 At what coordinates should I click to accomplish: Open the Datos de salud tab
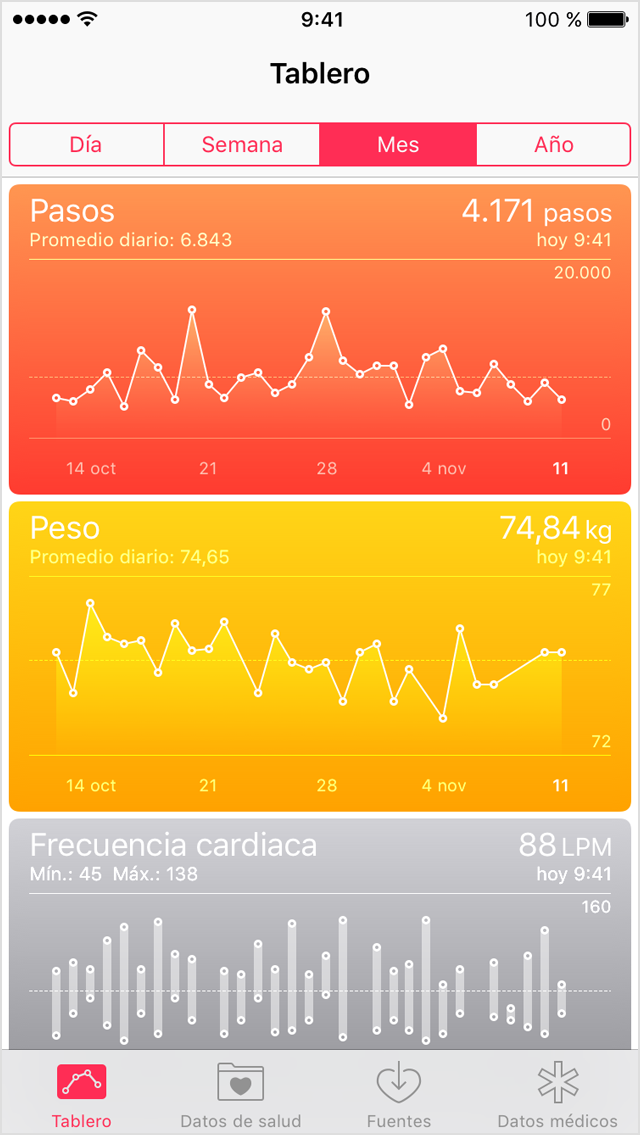(x=240, y=1094)
